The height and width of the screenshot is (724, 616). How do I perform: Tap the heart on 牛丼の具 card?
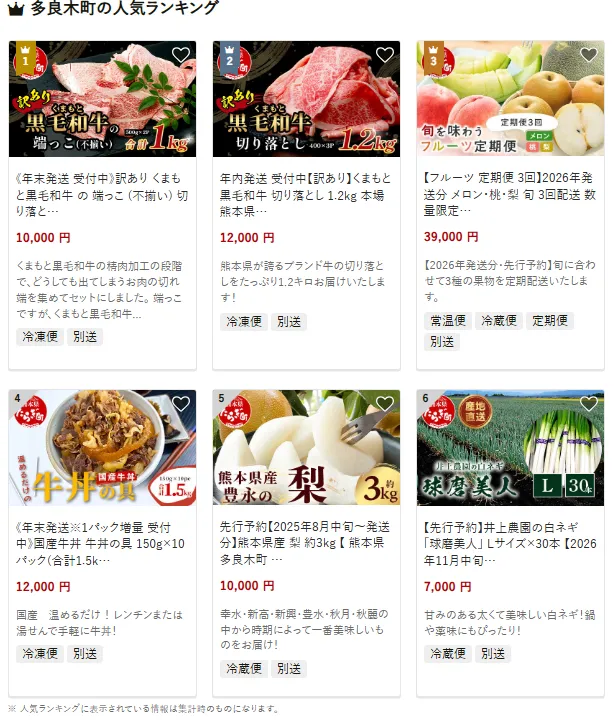180,404
